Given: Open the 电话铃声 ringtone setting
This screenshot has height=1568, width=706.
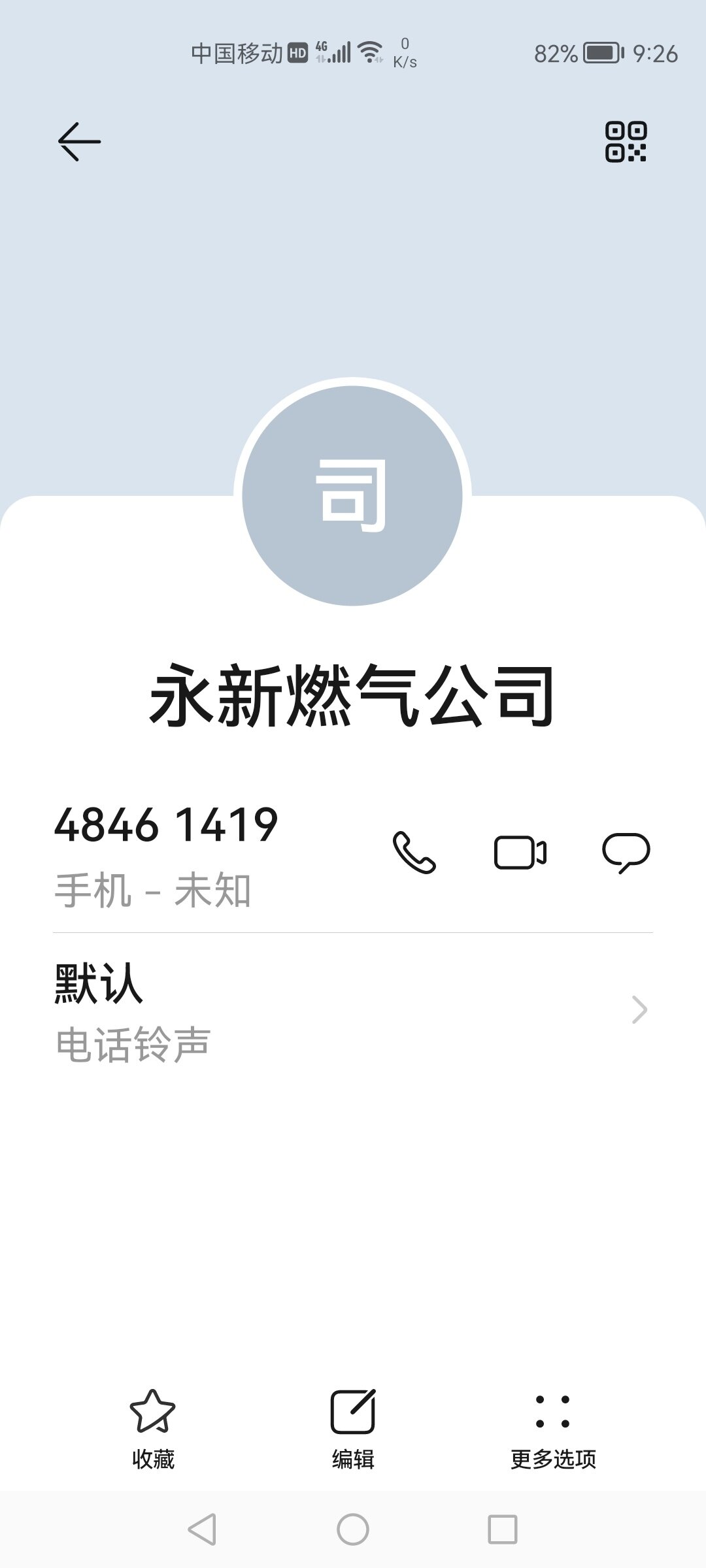Looking at the screenshot, I should click(353, 1010).
